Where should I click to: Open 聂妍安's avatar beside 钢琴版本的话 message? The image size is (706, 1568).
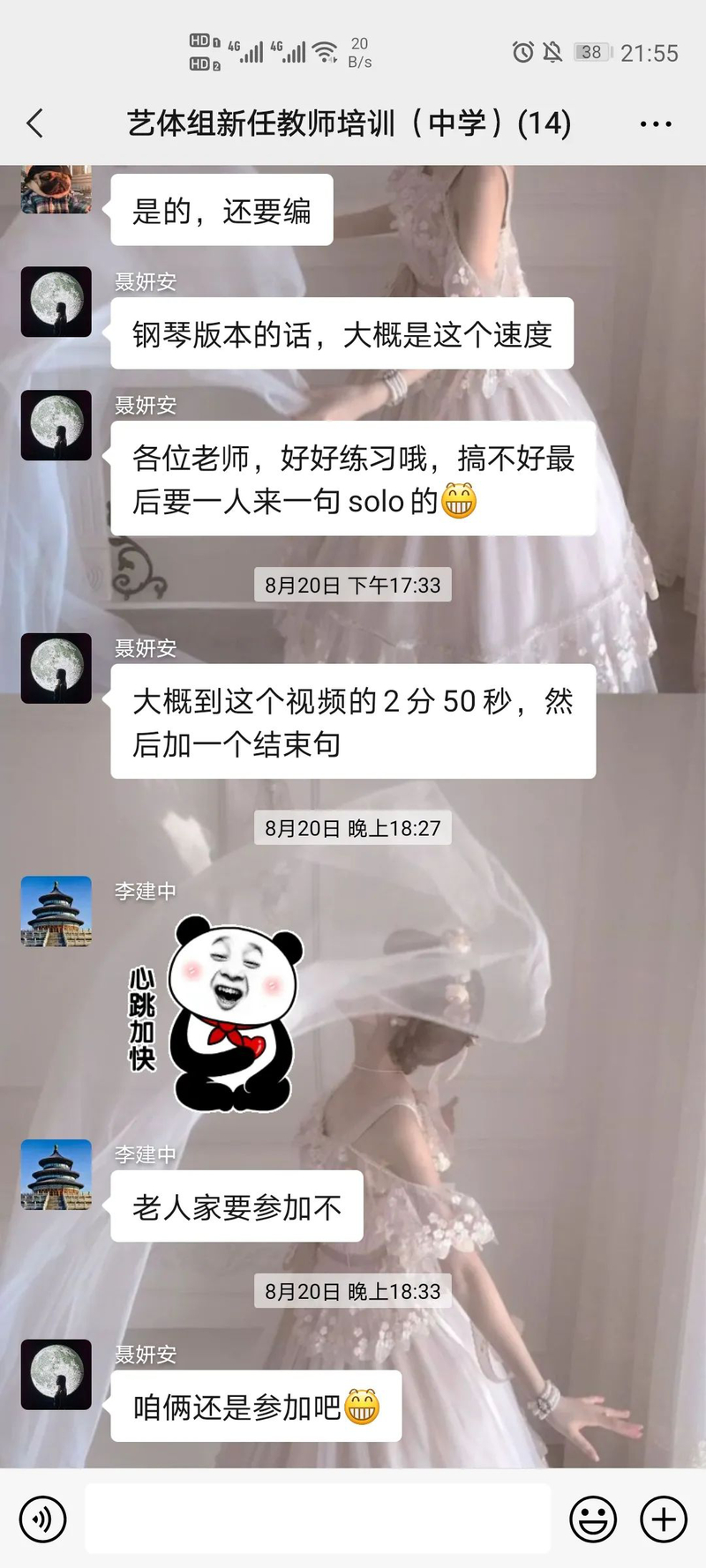[x=56, y=302]
